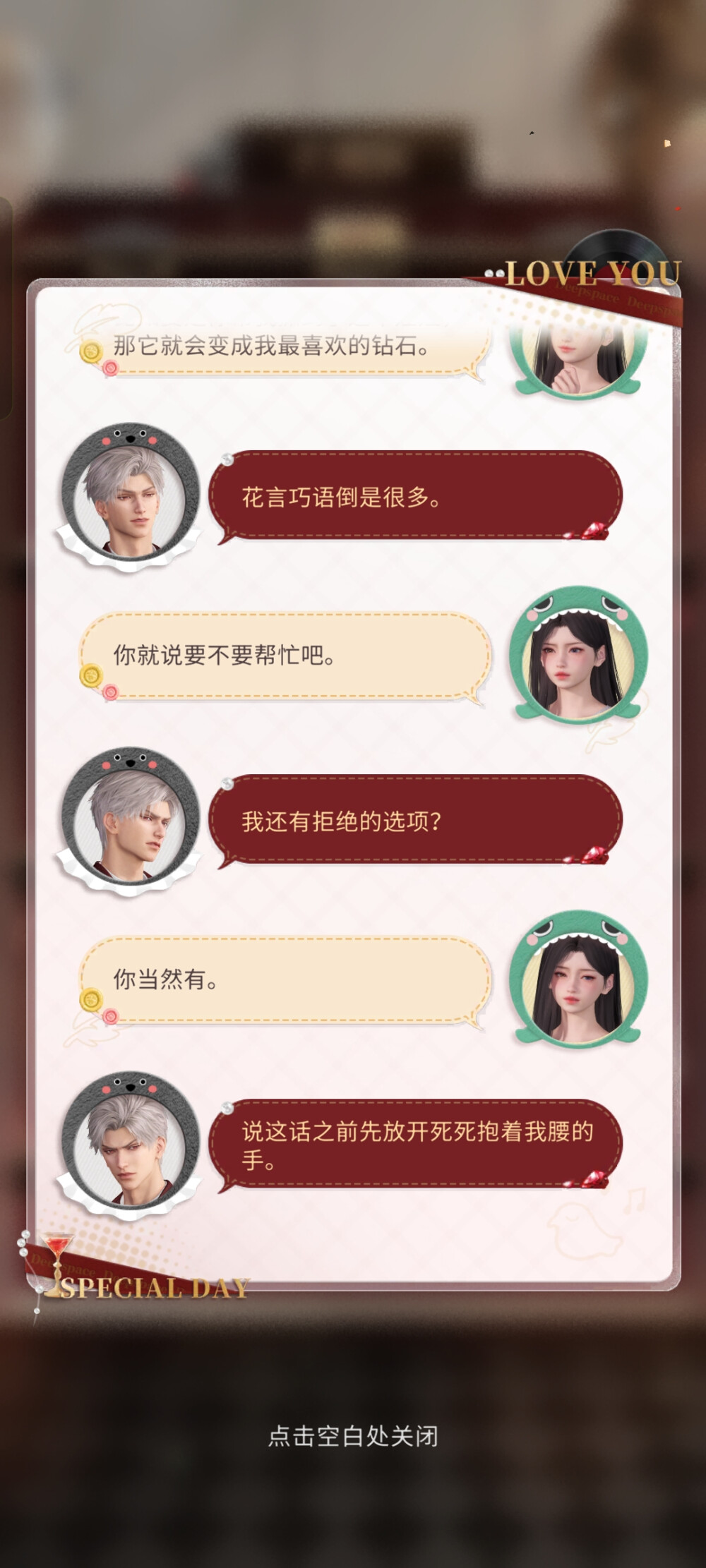Dismiss the chat popup via 点击空白处关闭
Image resolution: width=706 pixels, height=1568 pixels.
coord(353,1435)
